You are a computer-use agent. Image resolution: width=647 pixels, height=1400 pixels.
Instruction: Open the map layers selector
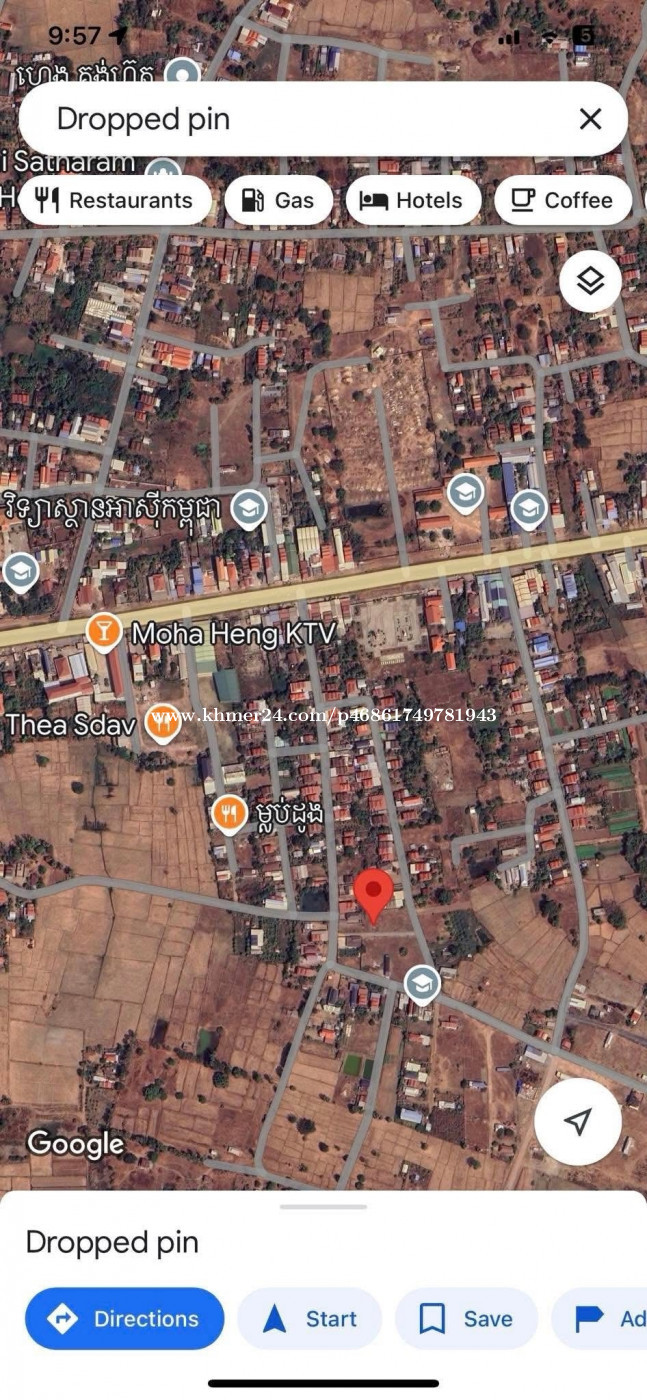(590, 282)
